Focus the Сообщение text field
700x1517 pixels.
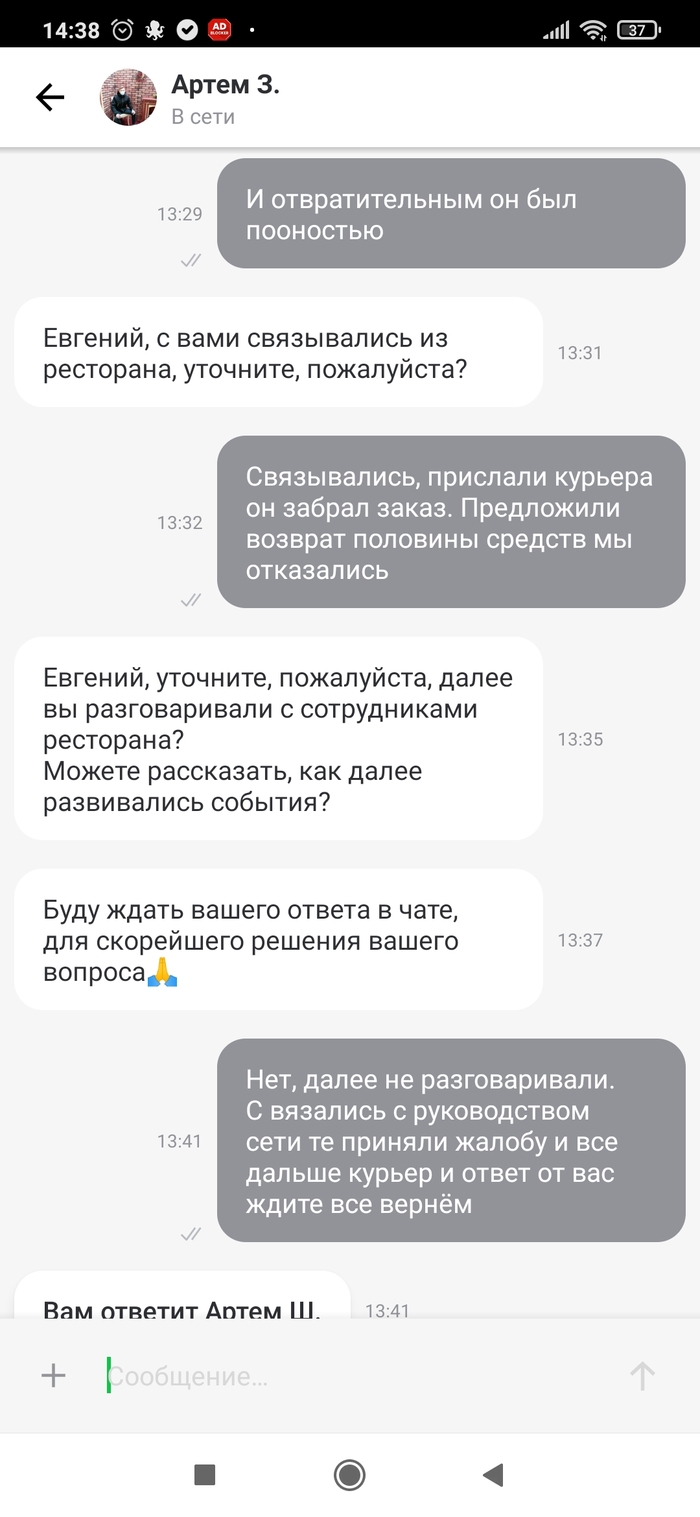350,1376
